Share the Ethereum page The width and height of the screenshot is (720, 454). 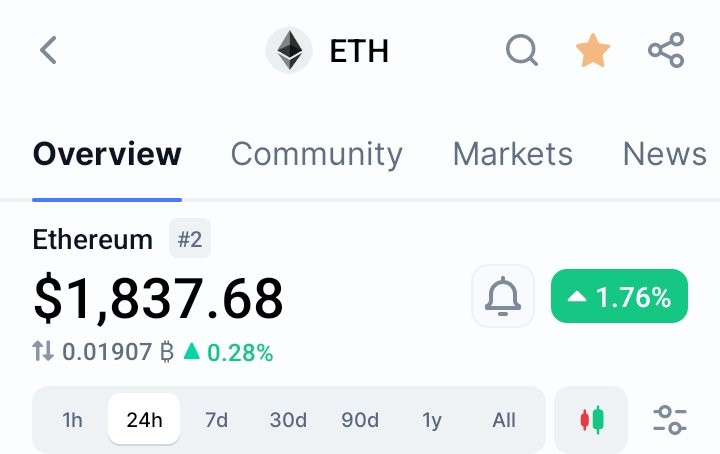coord(666,50)
